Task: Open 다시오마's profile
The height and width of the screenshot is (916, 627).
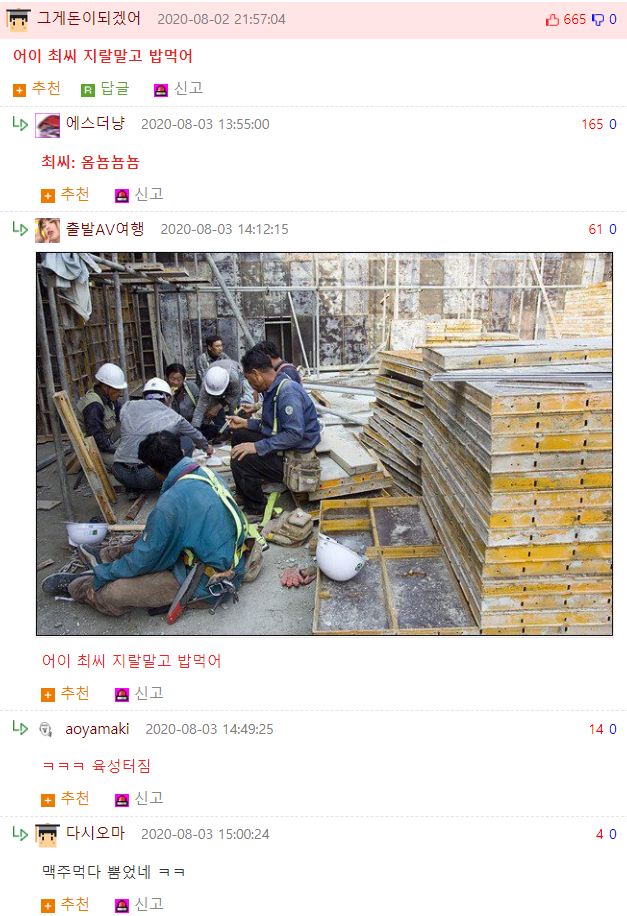Action: point(95,833)
